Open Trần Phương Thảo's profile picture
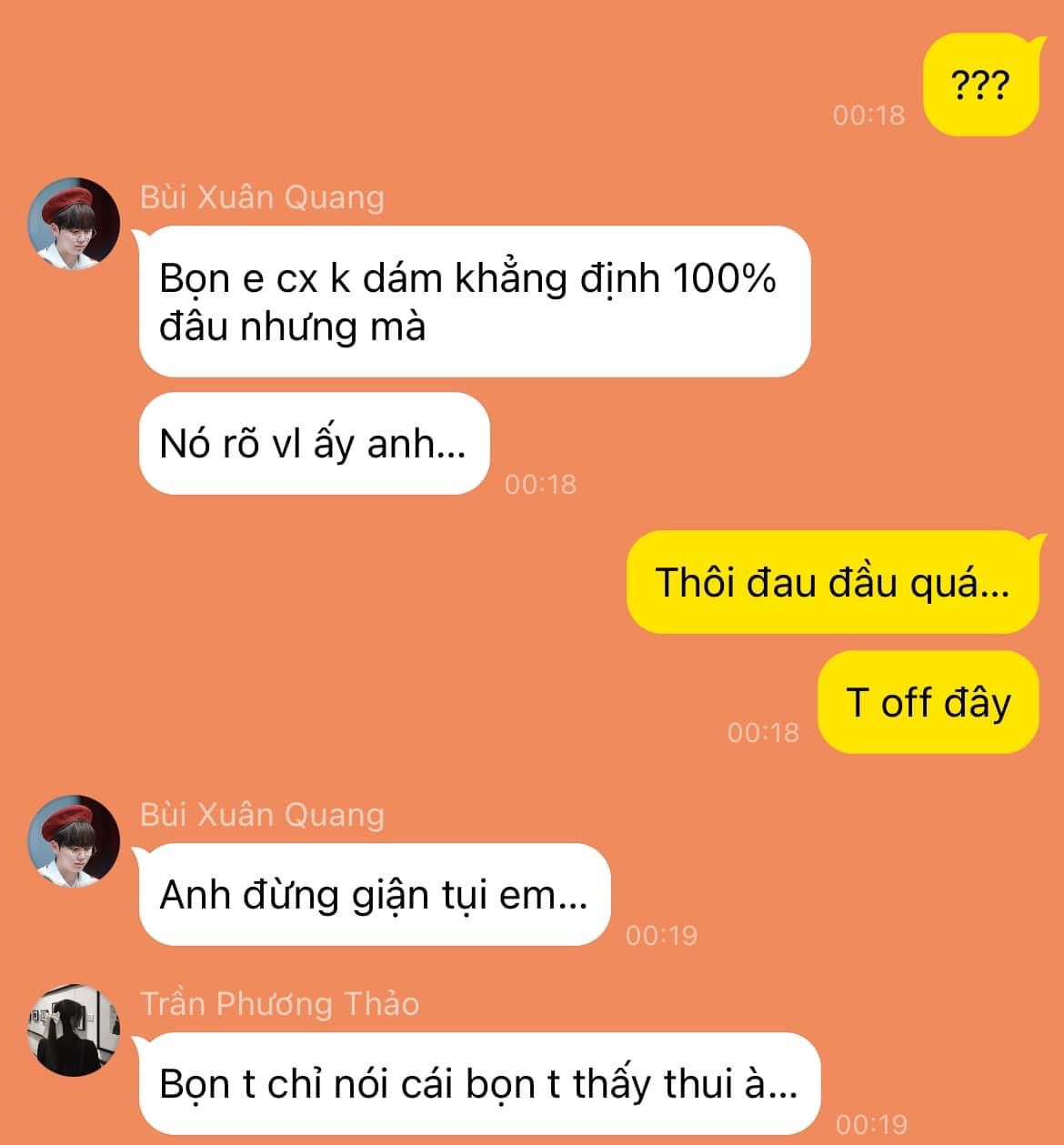This screenshot has height=1145, width=1064. coord(74,1030)
